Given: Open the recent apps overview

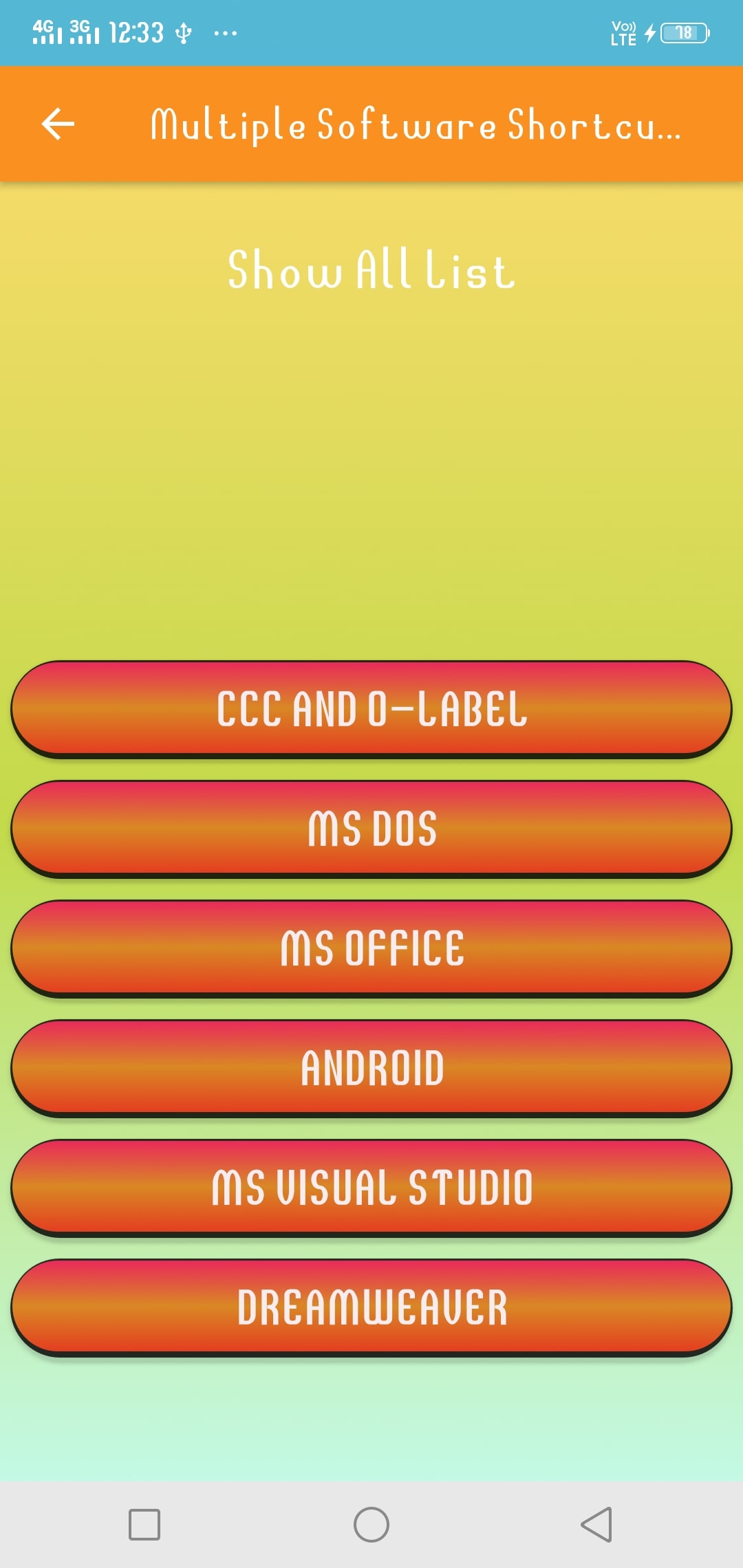Looking at the screenshot, I should pos(144,1525).
